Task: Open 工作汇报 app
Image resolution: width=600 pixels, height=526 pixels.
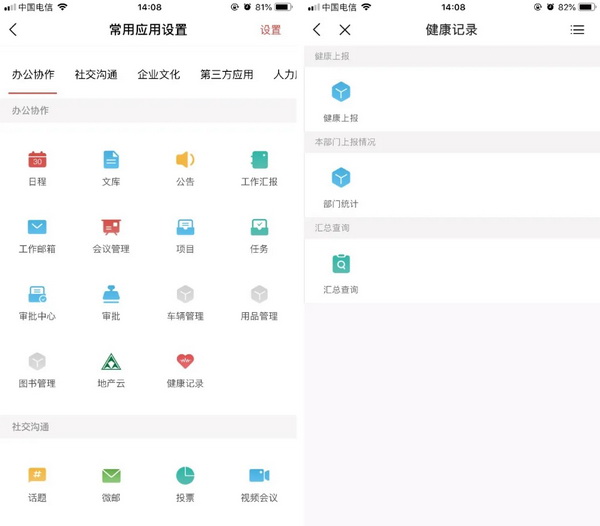Action: tap(259, 167)
